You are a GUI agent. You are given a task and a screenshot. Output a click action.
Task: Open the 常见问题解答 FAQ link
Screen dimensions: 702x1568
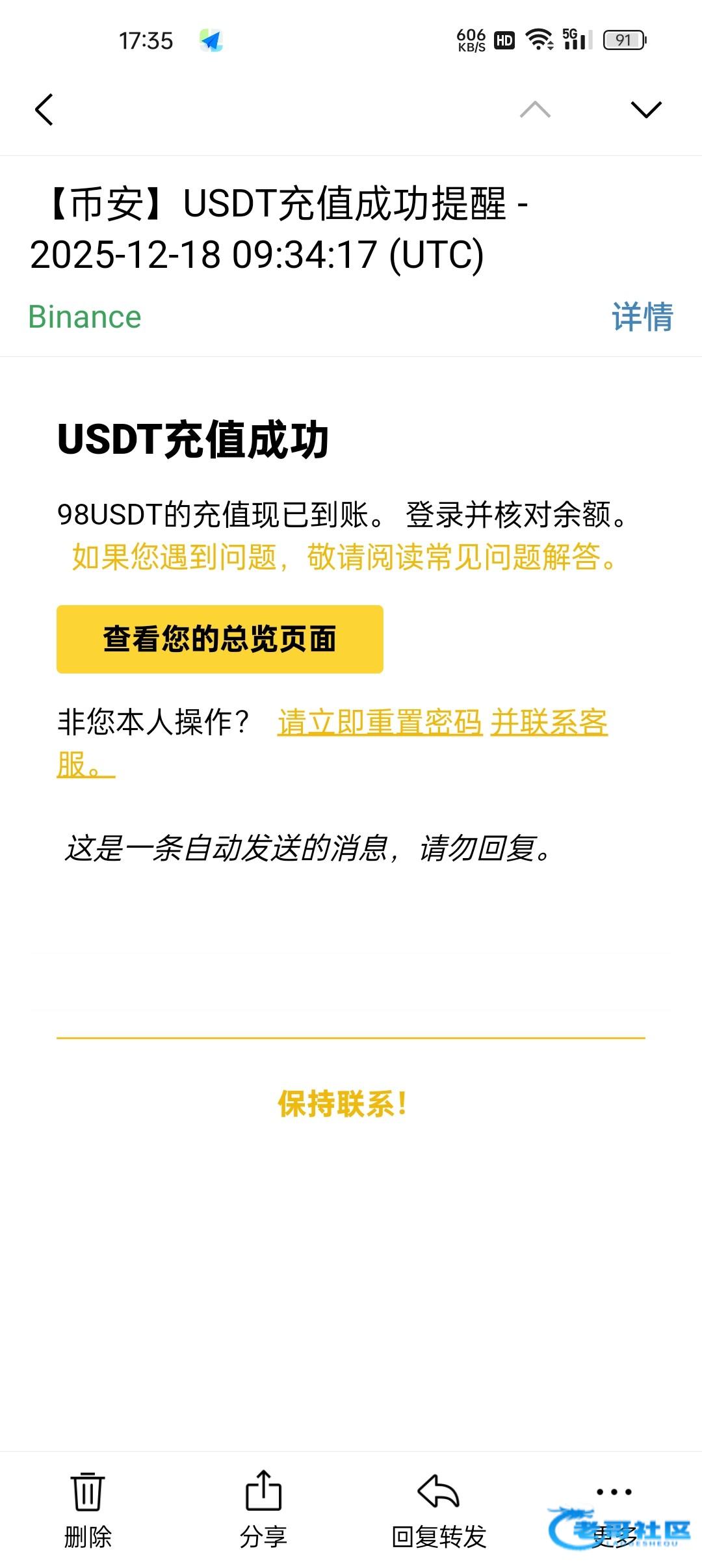tap(344, 557)
